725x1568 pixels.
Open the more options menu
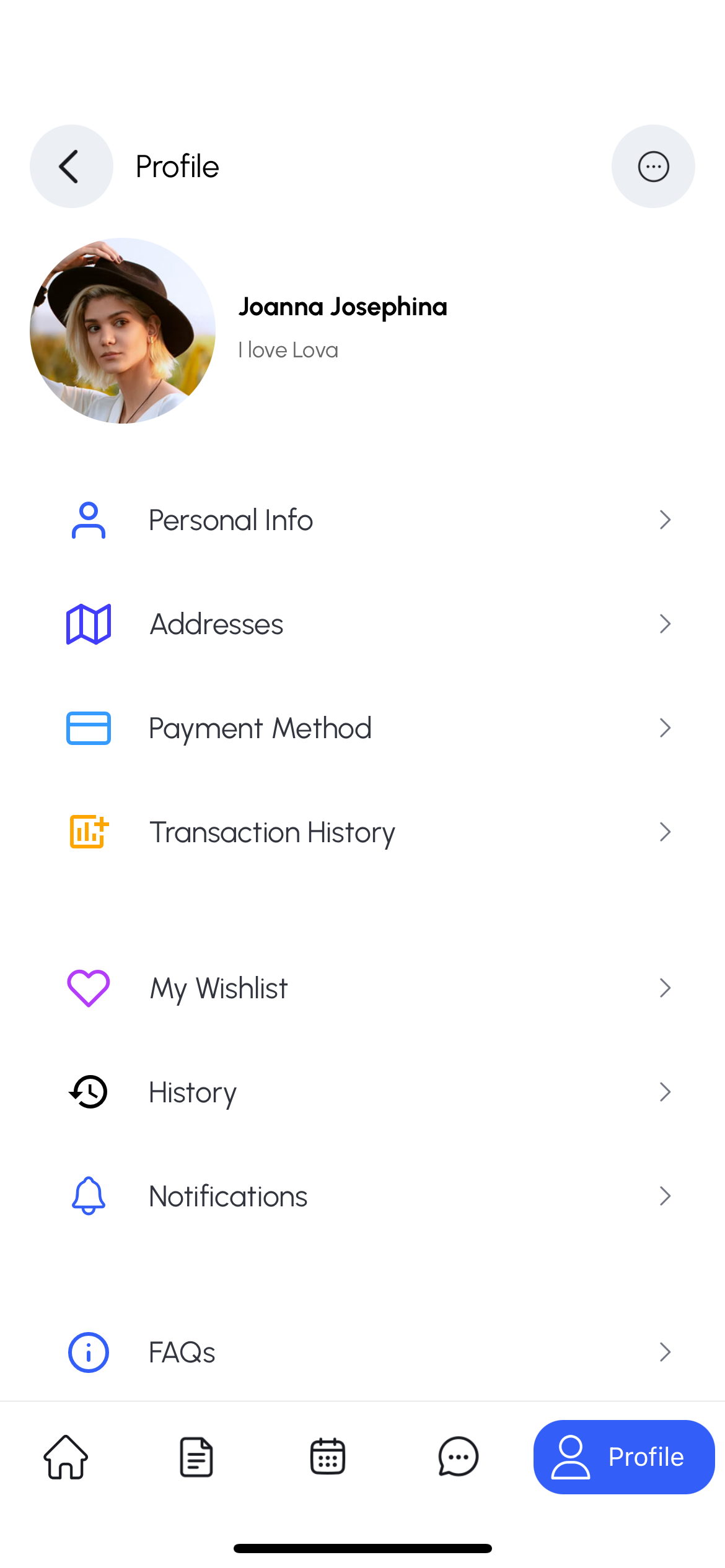(x=653, y=166)
